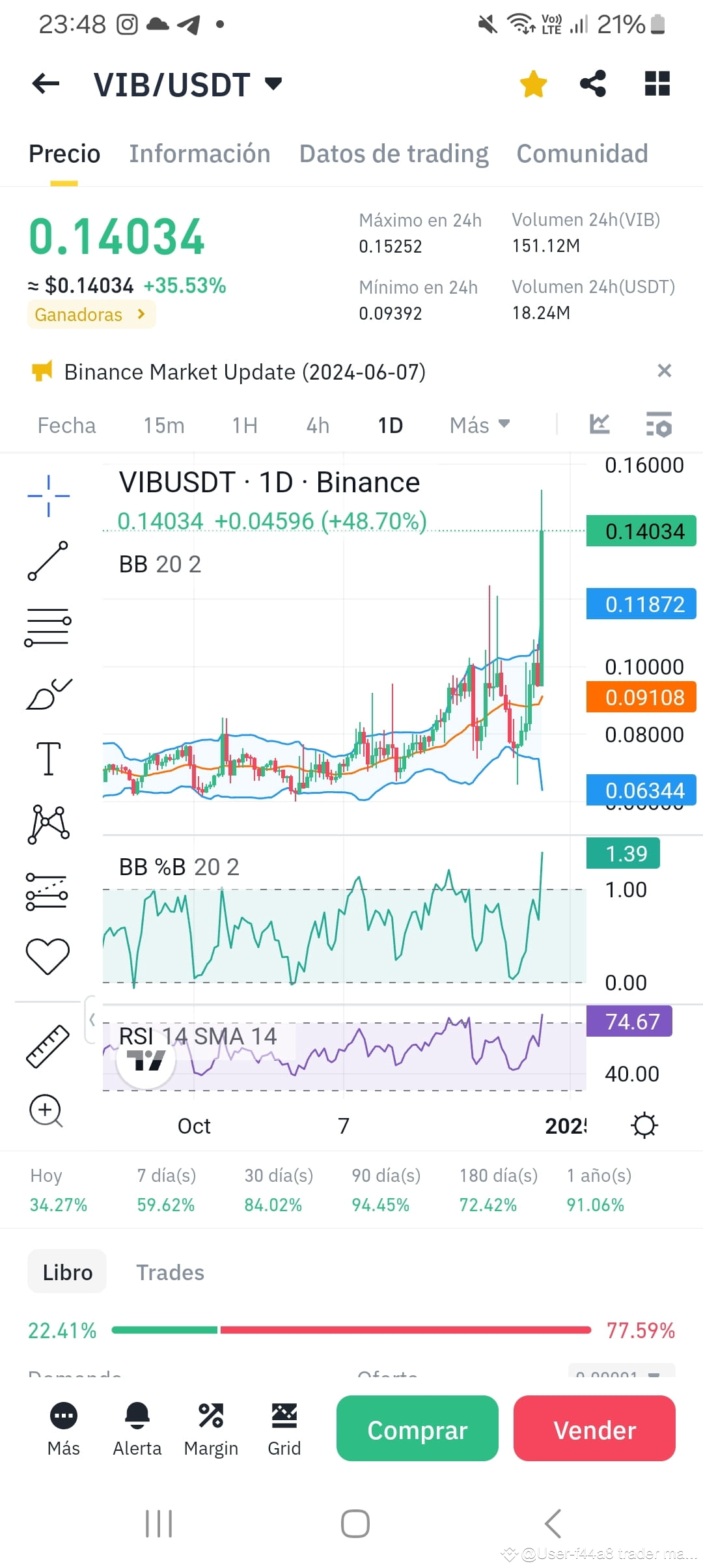The width and height of the screenshot is (703, 1568).
Task: Choose the XABCD pattern drawing tool
Action: 48,822
